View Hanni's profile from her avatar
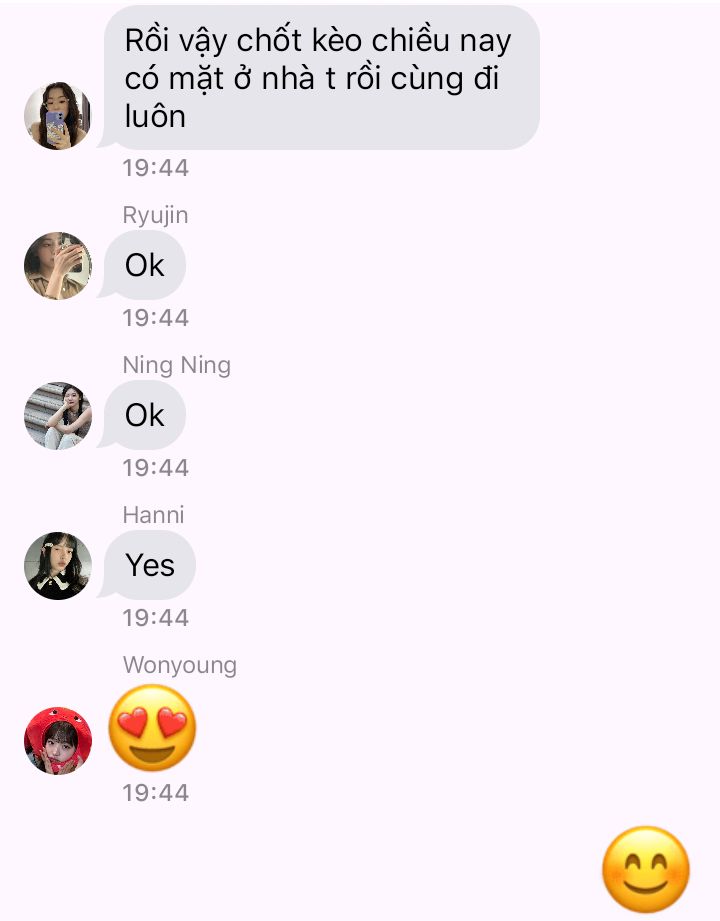Image resolution: width=720 pixels, height=921 pixels. pos(58,566)
